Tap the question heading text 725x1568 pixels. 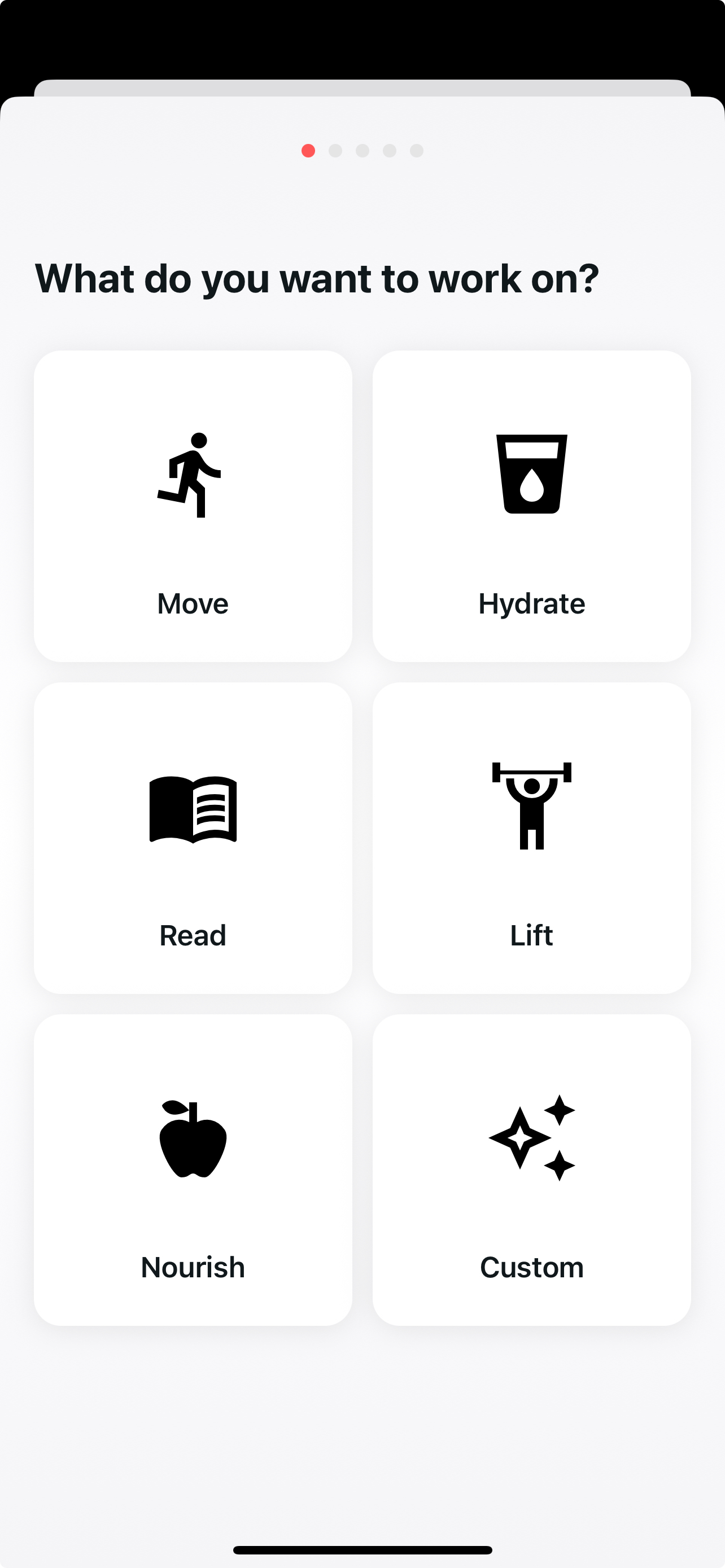pyautogui.click(x=319, y=279)
